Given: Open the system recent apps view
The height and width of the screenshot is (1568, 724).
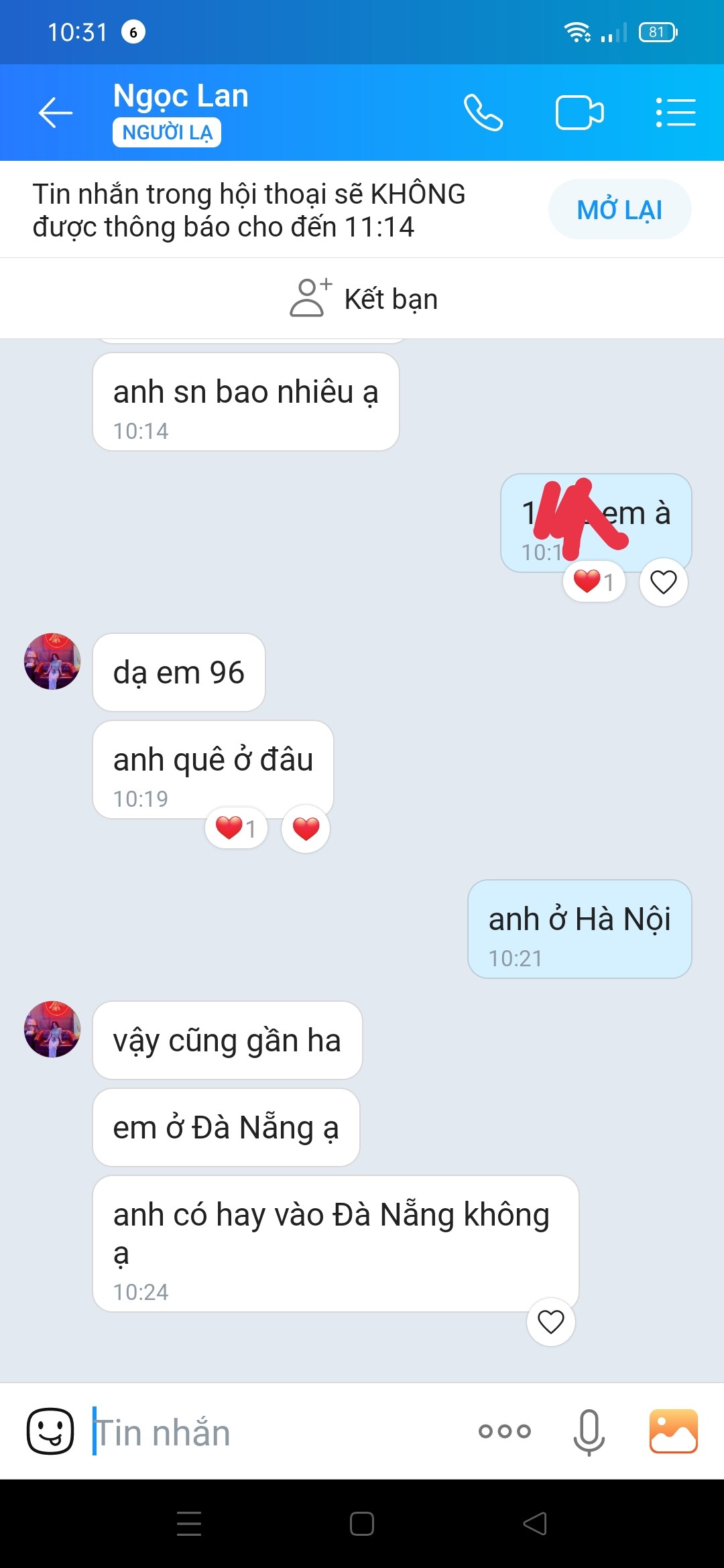Looking at the screenshot, I should pos(189,1524).
